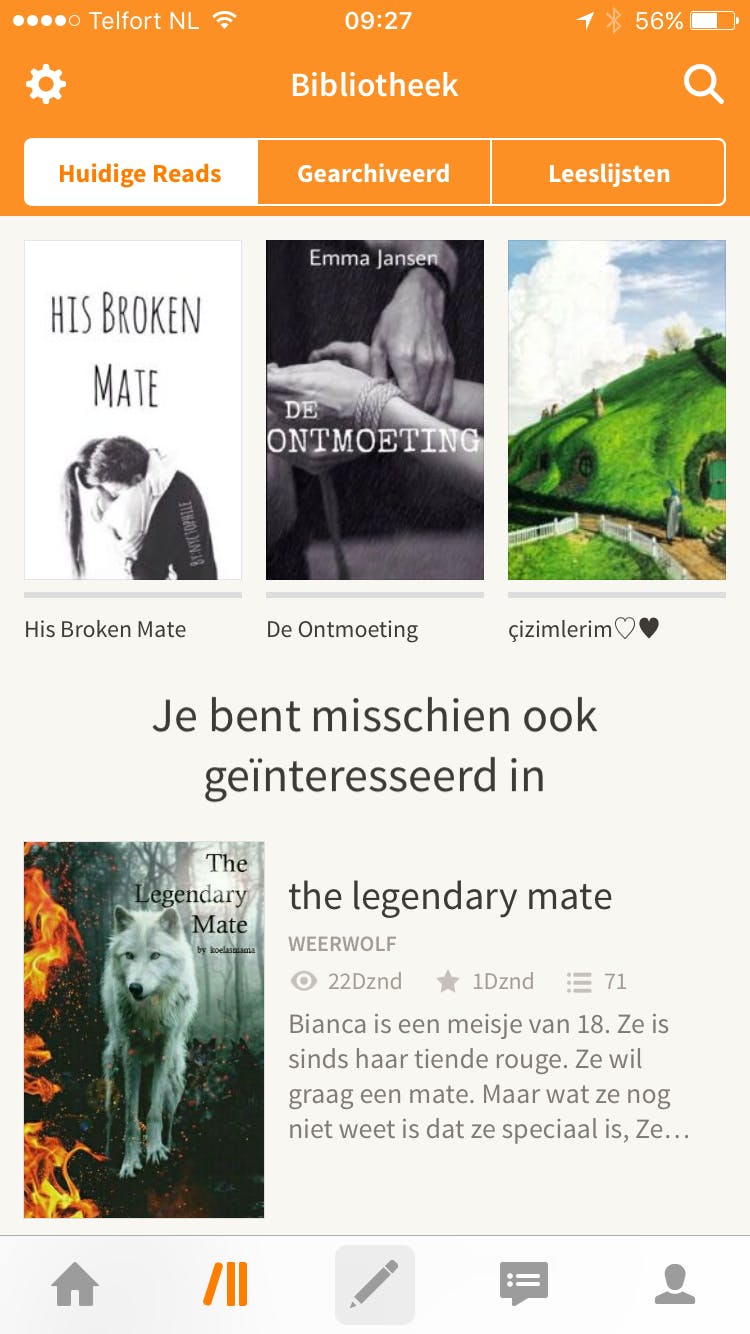Open the profile tab
Image resolution: width=750 pixels, height=1334 pixels.
pyautogui.click(x=675, y=1285)
